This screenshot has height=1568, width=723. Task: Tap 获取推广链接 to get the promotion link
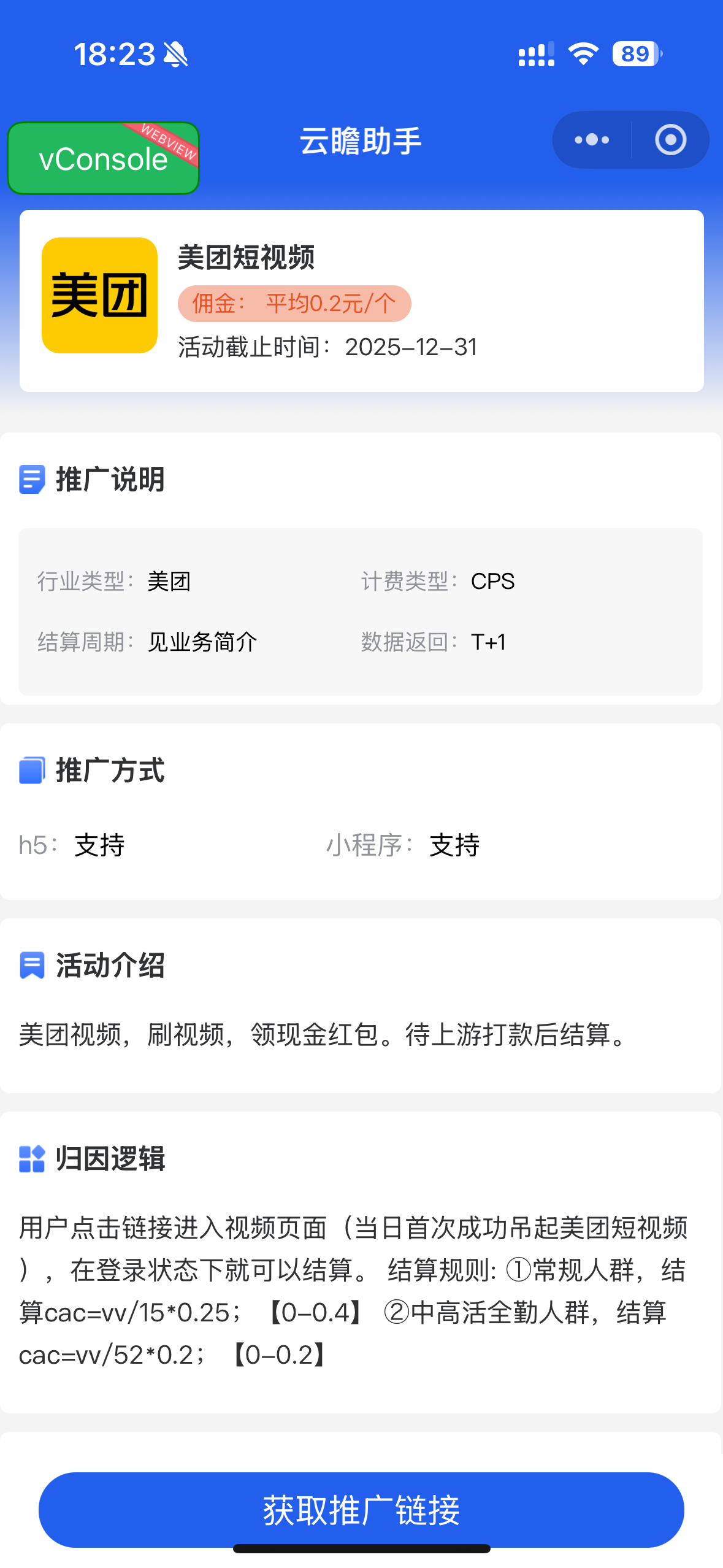tap(361, 1509)
